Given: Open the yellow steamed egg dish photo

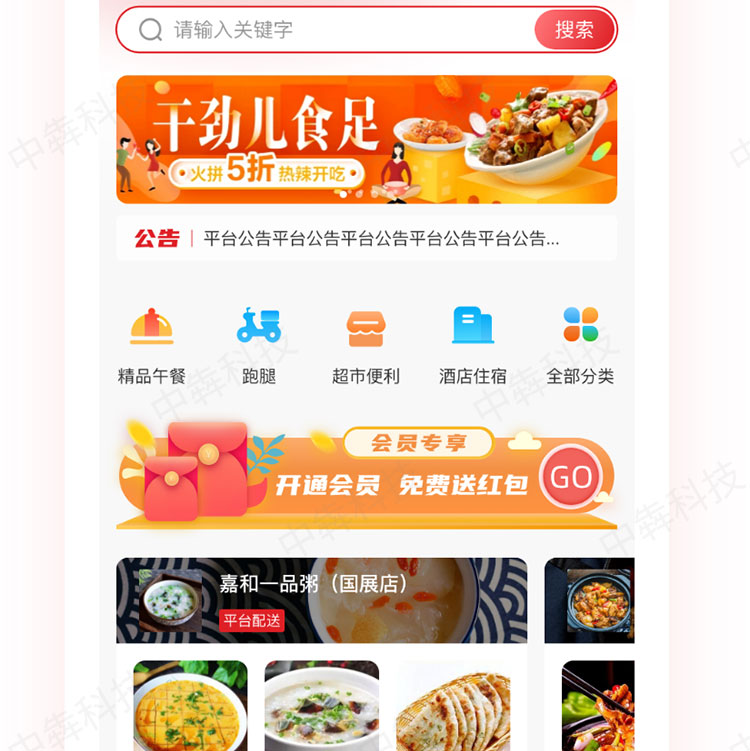Looking at the screenshot, I should 190,705.
